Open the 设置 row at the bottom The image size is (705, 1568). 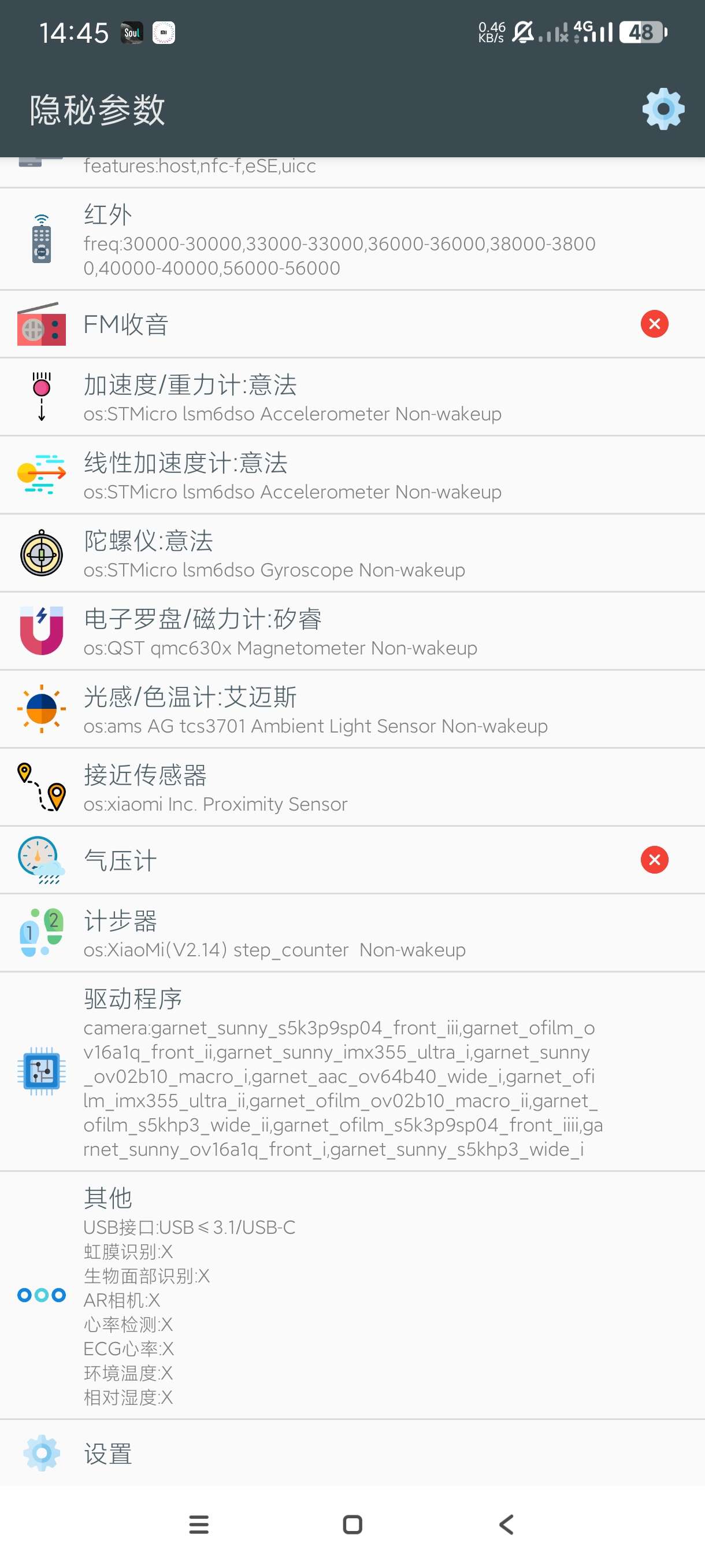(x=352, y=1453)
